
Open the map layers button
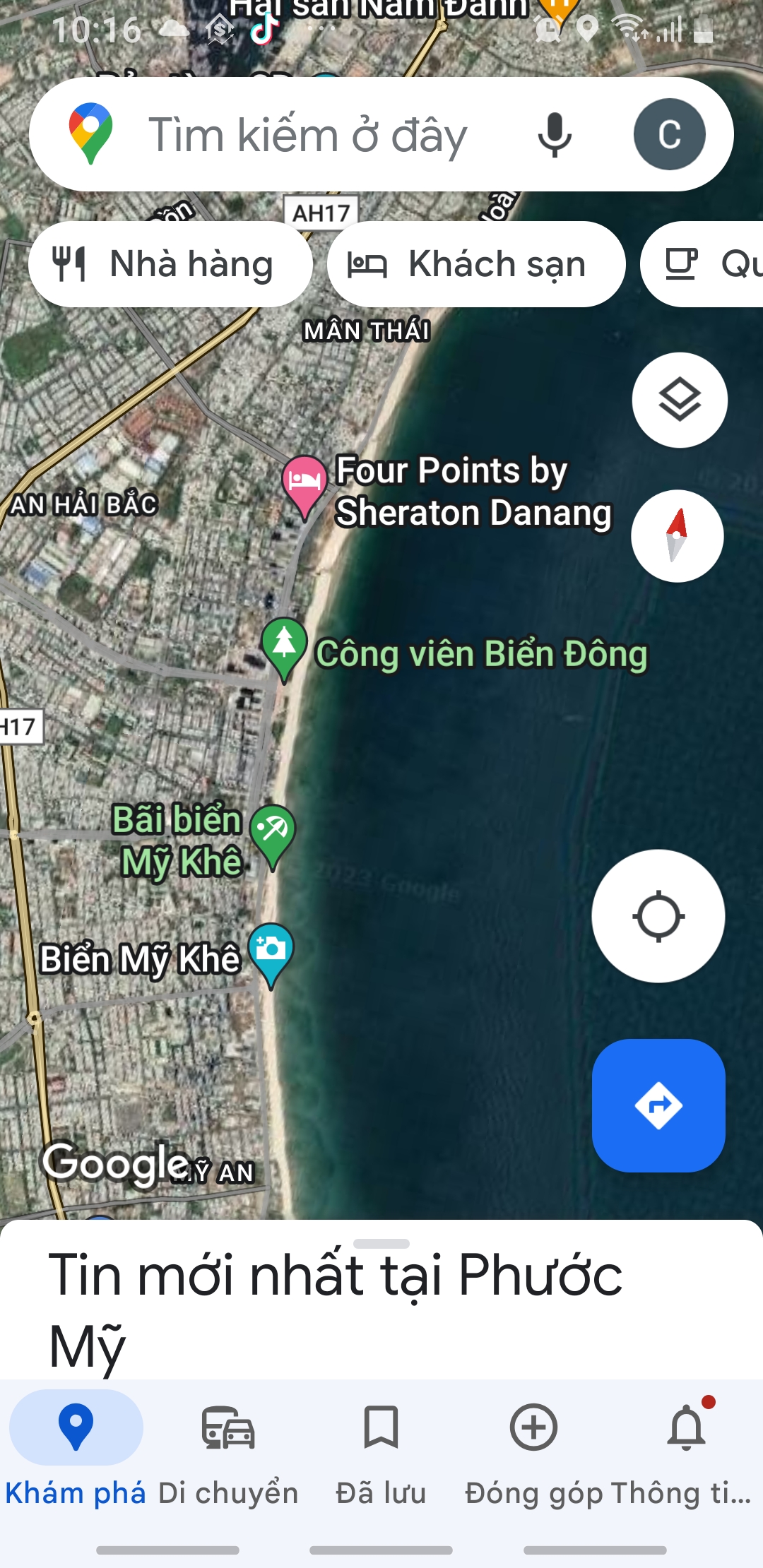pos(680,400)
